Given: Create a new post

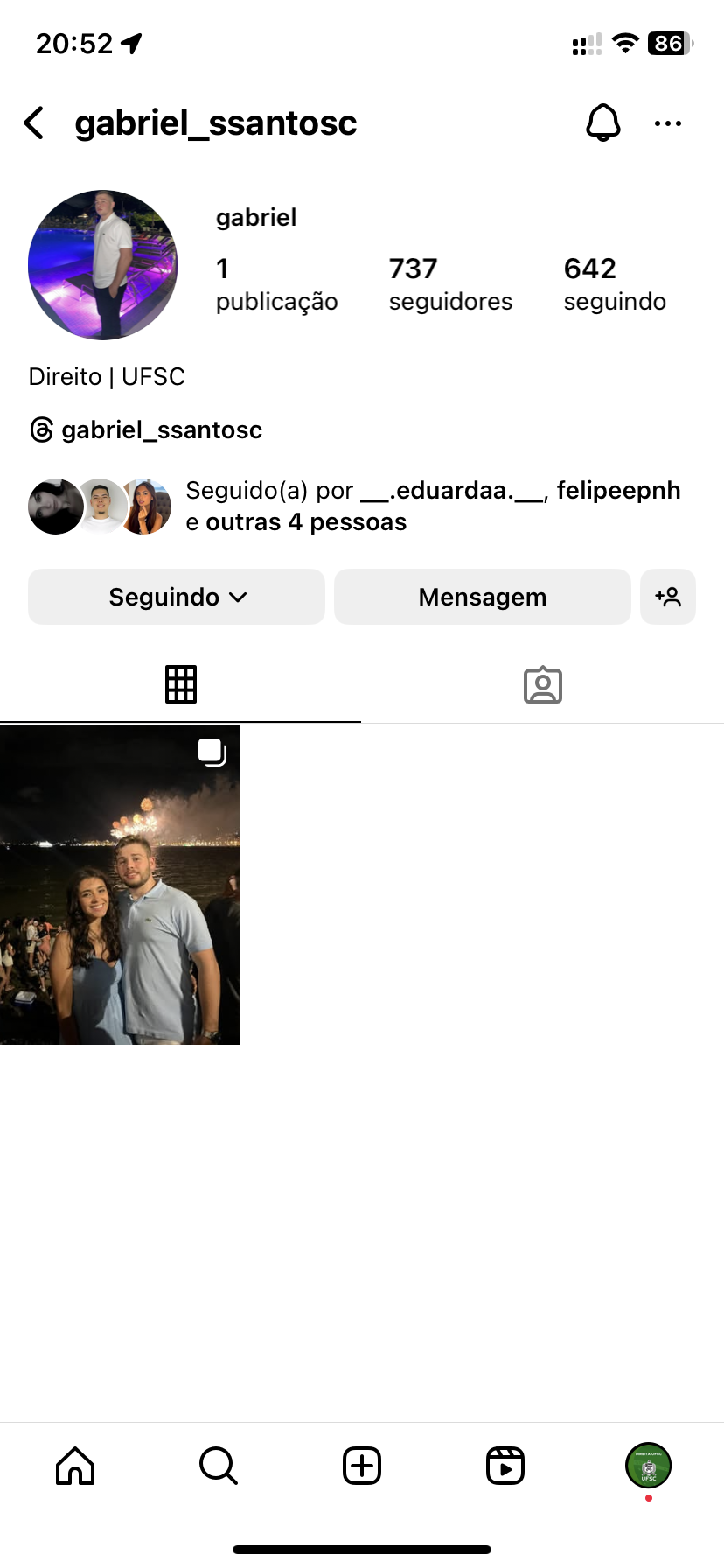Looking at the screenshot, I should [x=362, y=1466].
